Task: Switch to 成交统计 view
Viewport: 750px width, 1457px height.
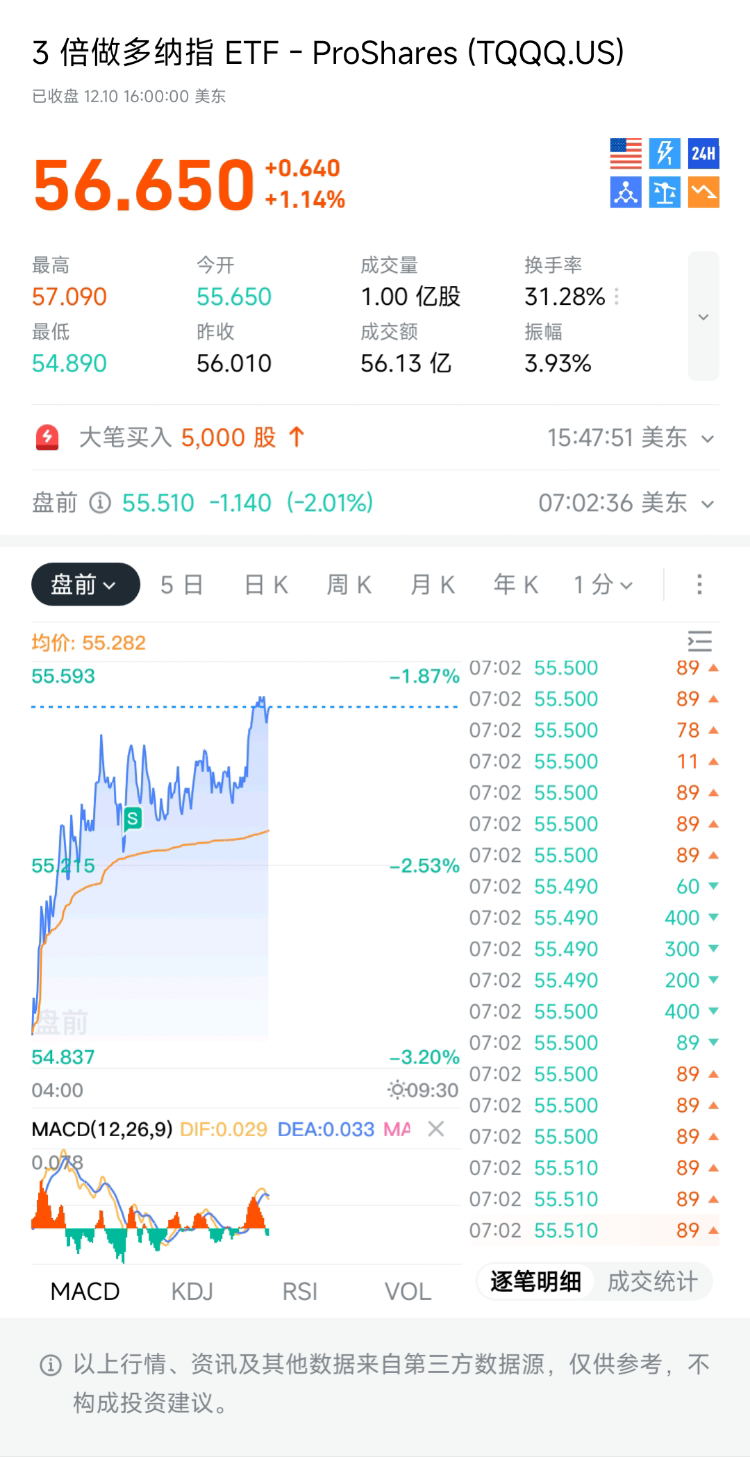Action: point(652,1281)
